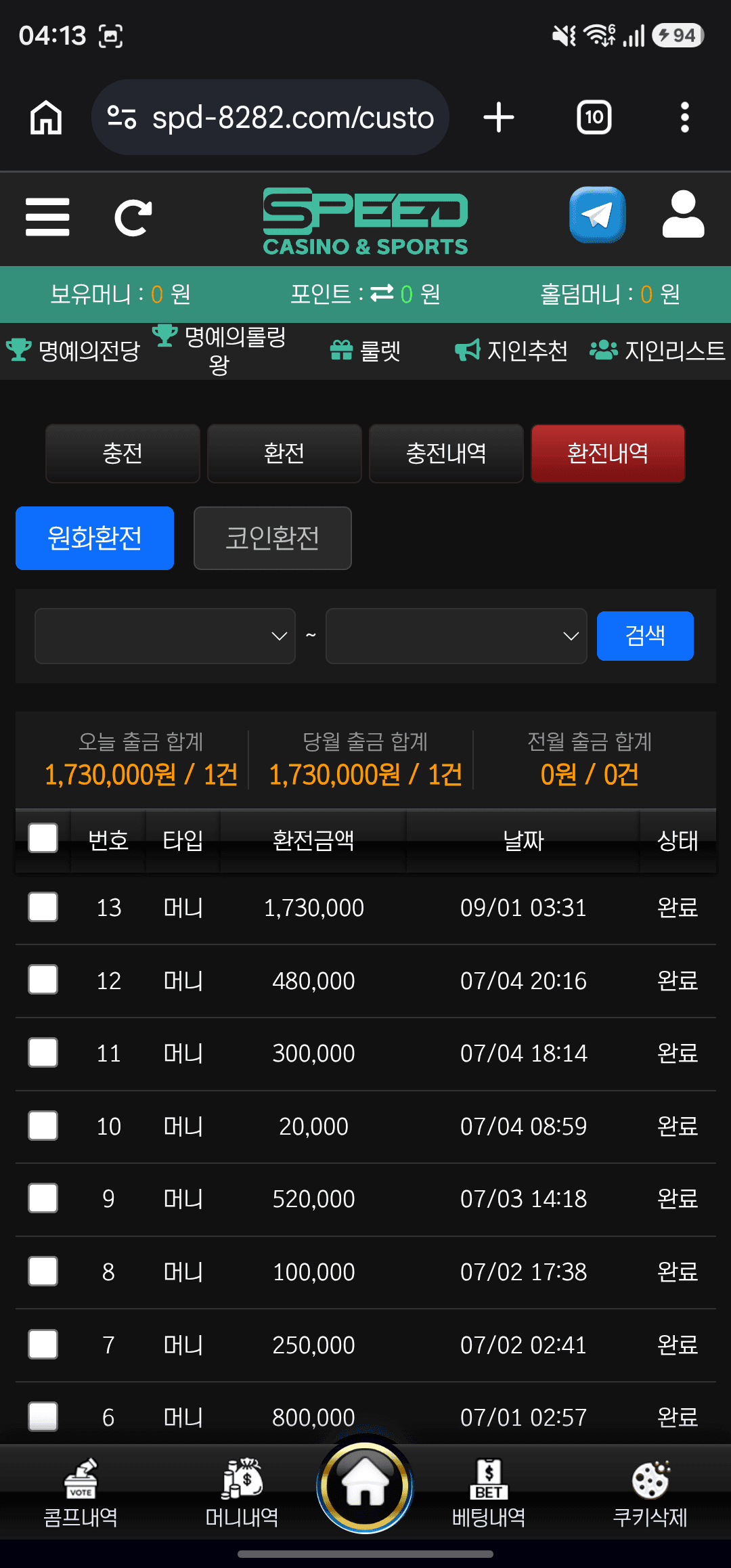
Task: Reload the page with the refresh icon
Action: pyautogui.click(x=133, y=217)
